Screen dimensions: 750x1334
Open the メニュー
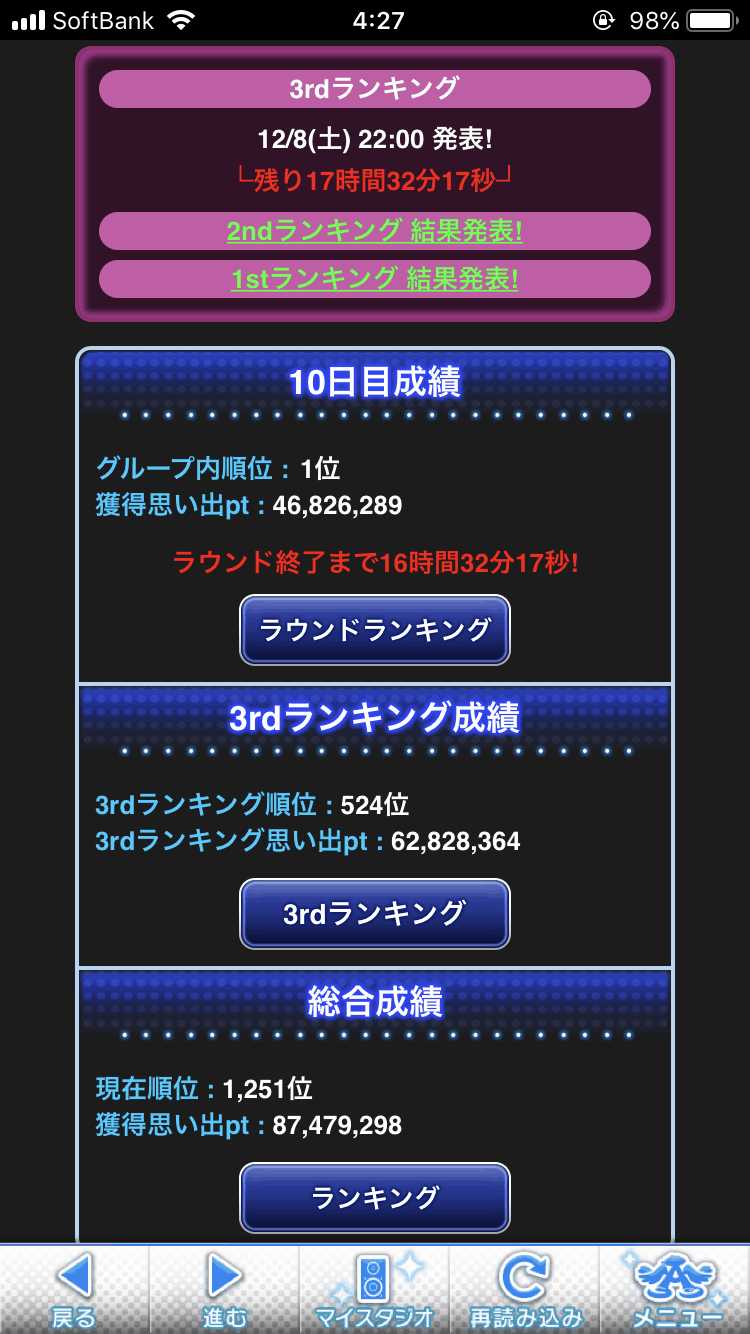tap(674, 1290)
